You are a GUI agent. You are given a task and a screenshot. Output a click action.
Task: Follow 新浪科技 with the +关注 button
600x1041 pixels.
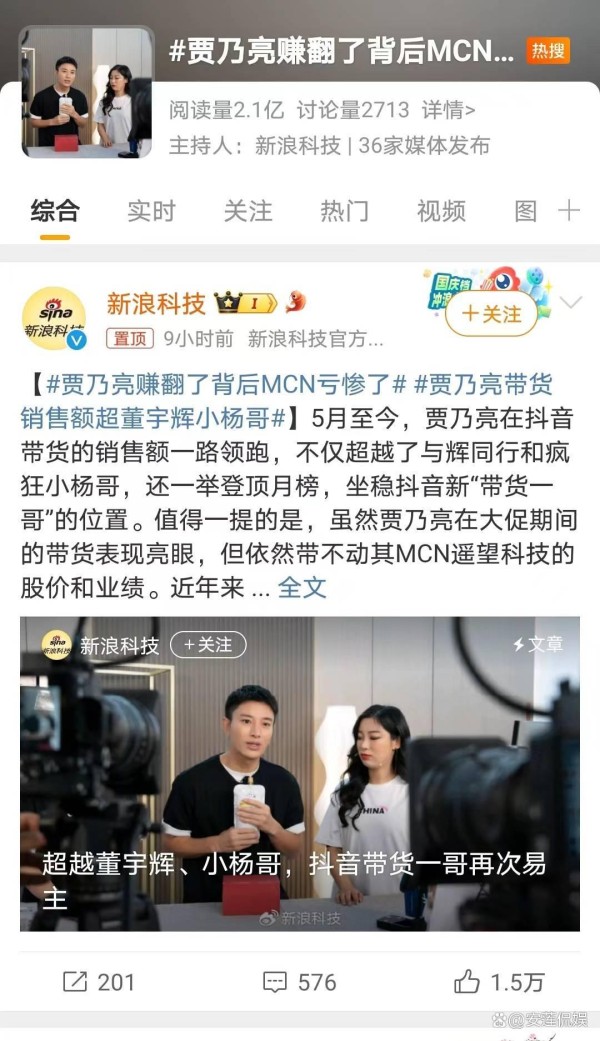(x=491, y=314)
